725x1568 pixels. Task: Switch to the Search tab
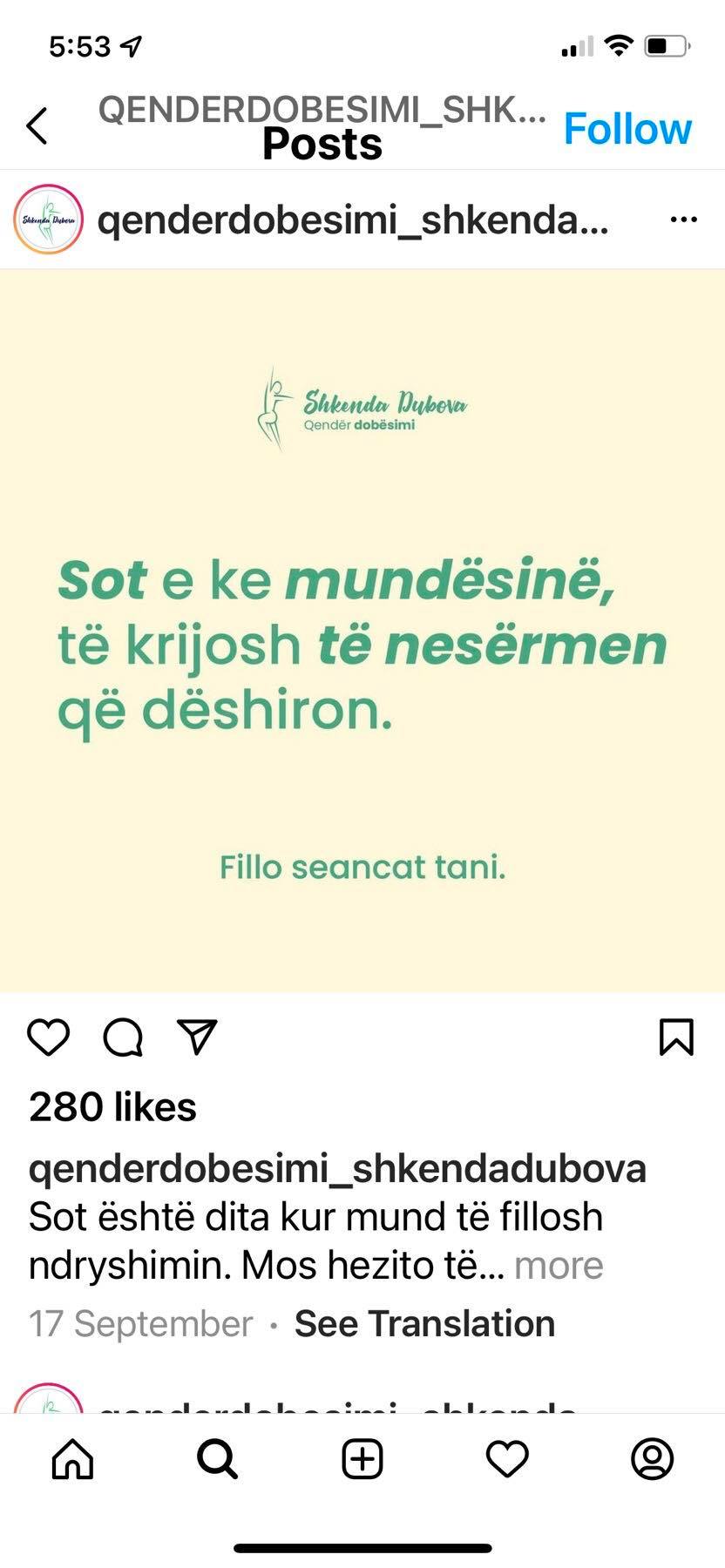pyautogui.click(x=217, y=1458)
